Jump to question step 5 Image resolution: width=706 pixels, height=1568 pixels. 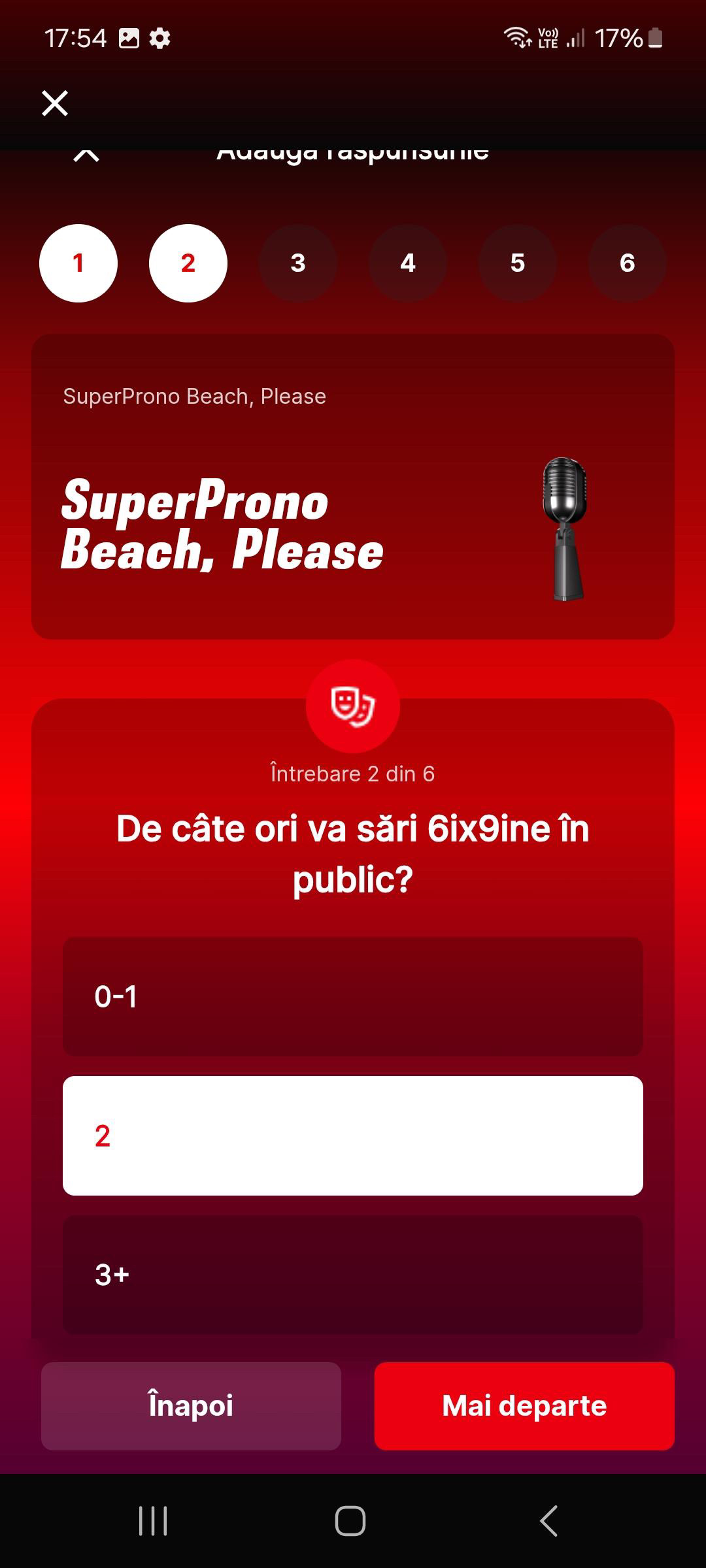[x=518, y=263]
